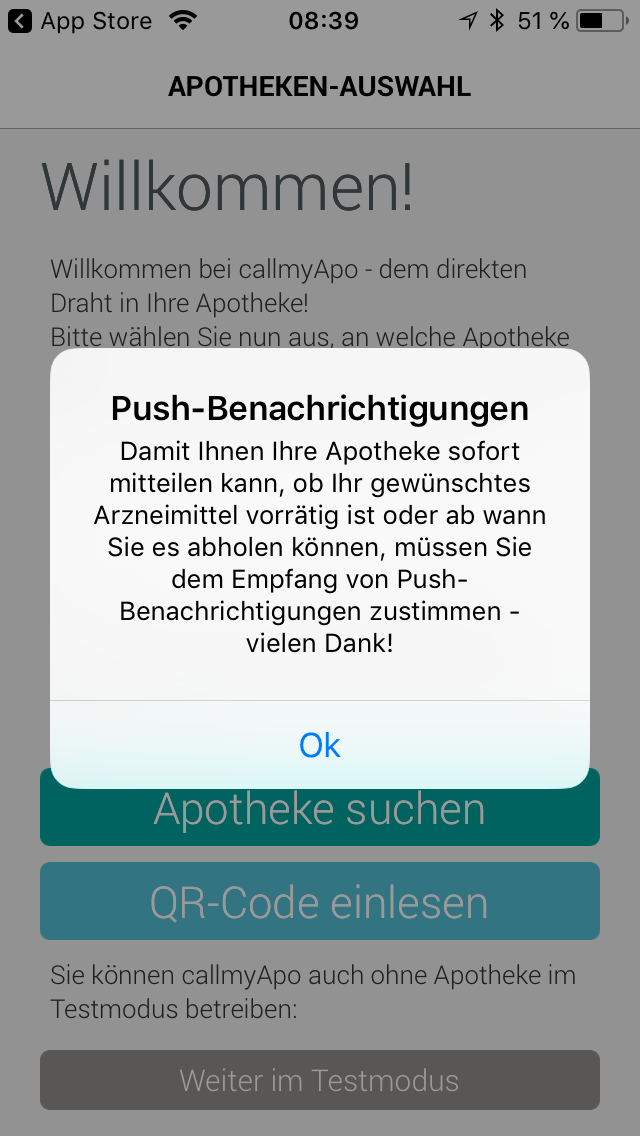Select QR-Code einlesen
The height and width of the screenshot is (1136, 640).
point(320,902)
